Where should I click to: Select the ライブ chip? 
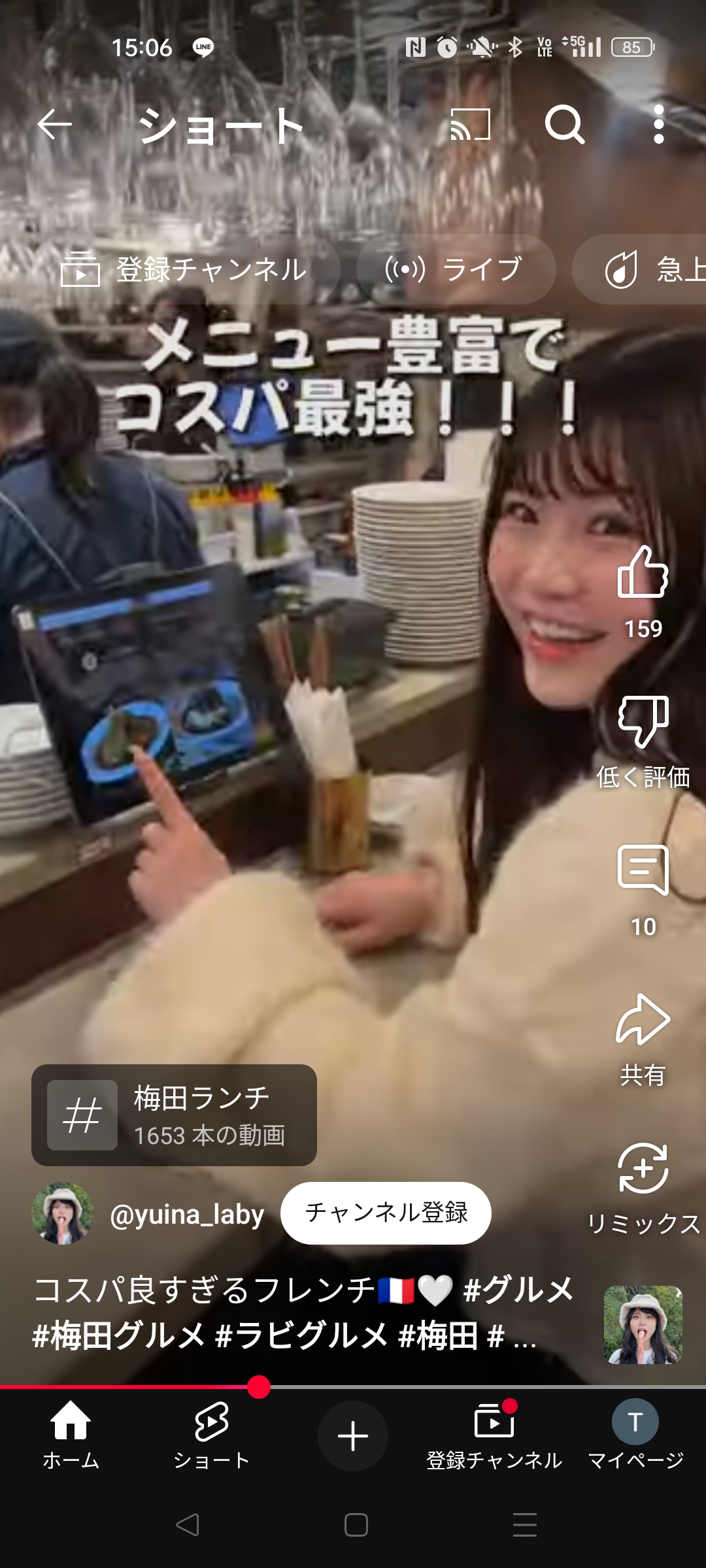coord(456,269)
